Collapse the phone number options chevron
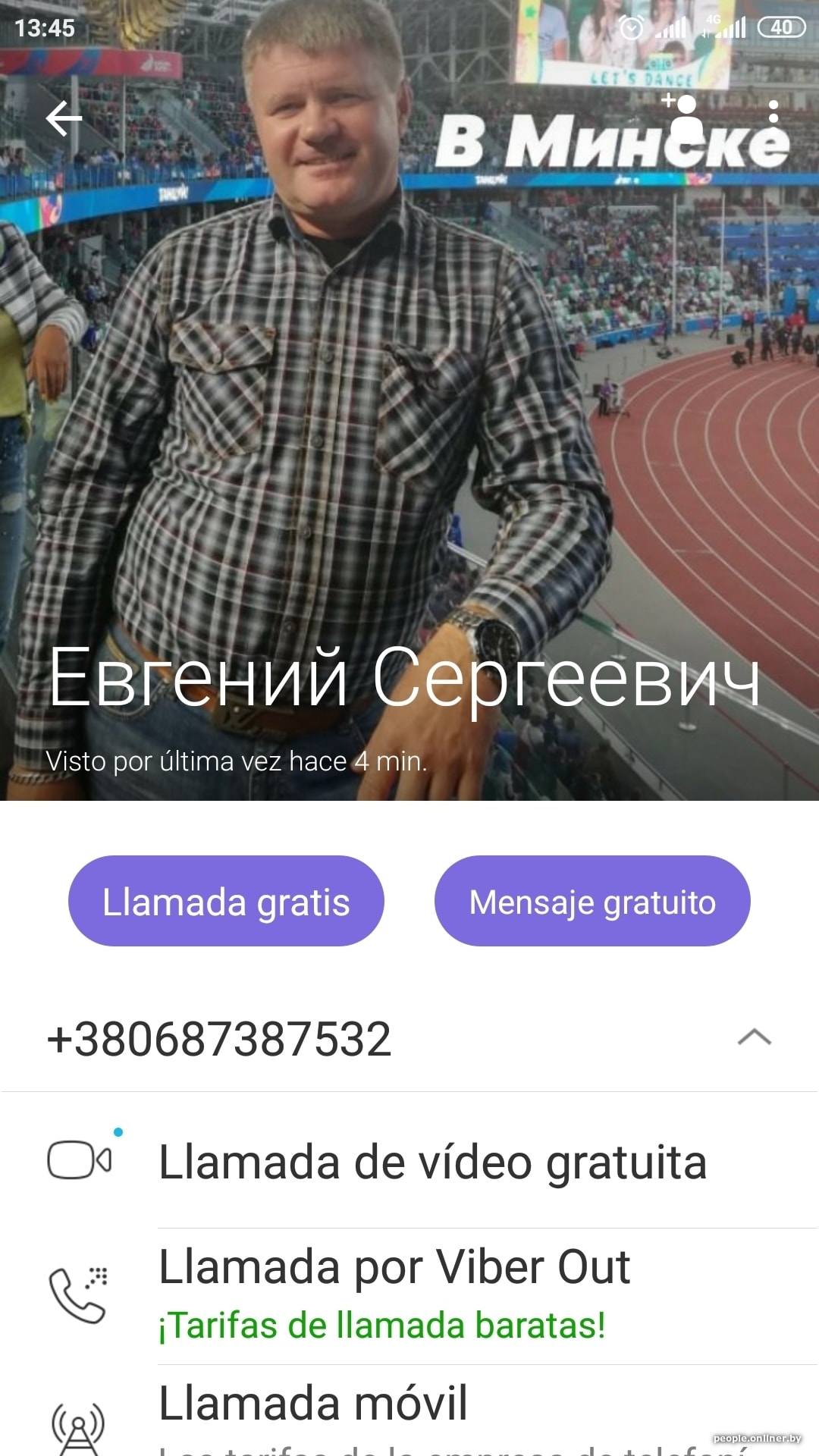The width and height of the screenshot is (819, 1456). click(754, 1037)
